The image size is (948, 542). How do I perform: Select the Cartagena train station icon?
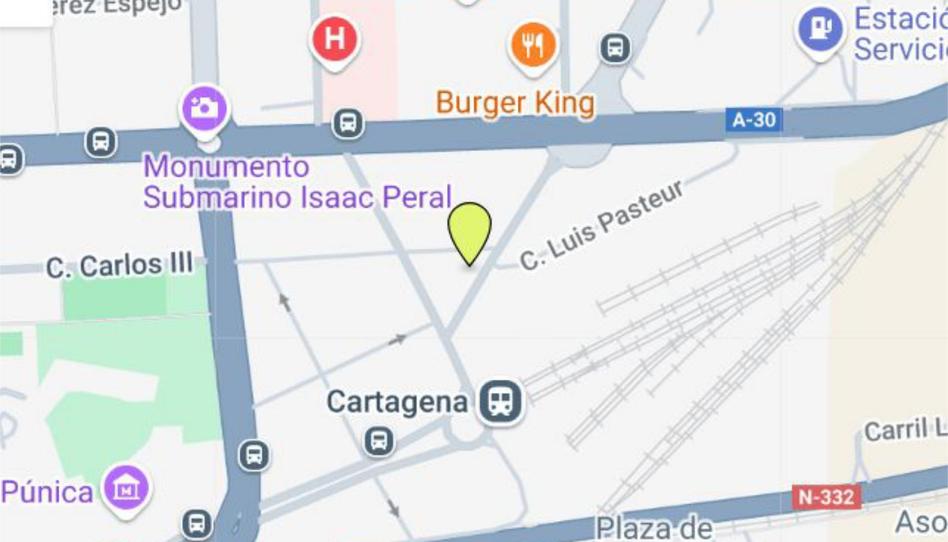500,402
